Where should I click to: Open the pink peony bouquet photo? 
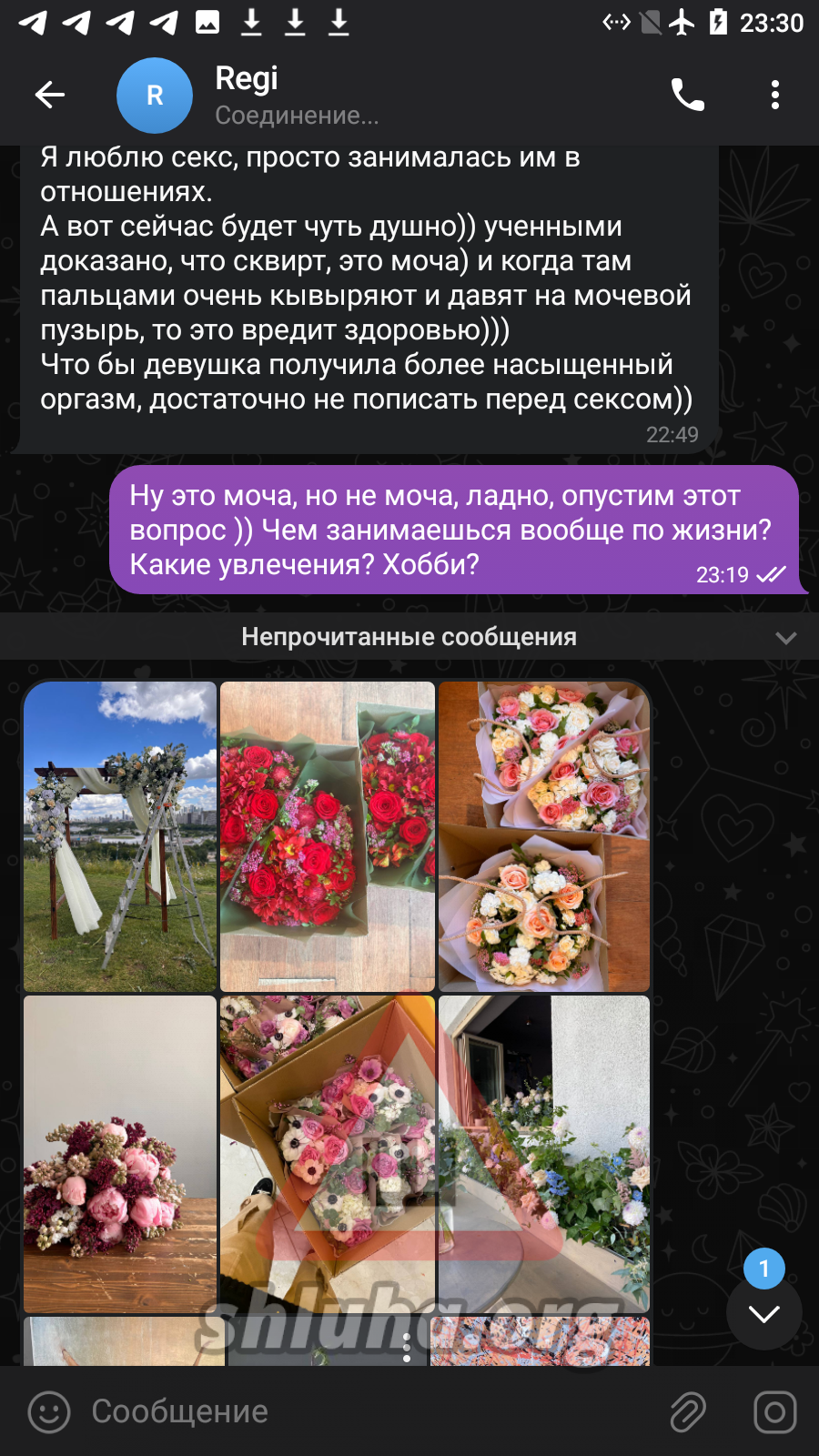(120, 1152)
